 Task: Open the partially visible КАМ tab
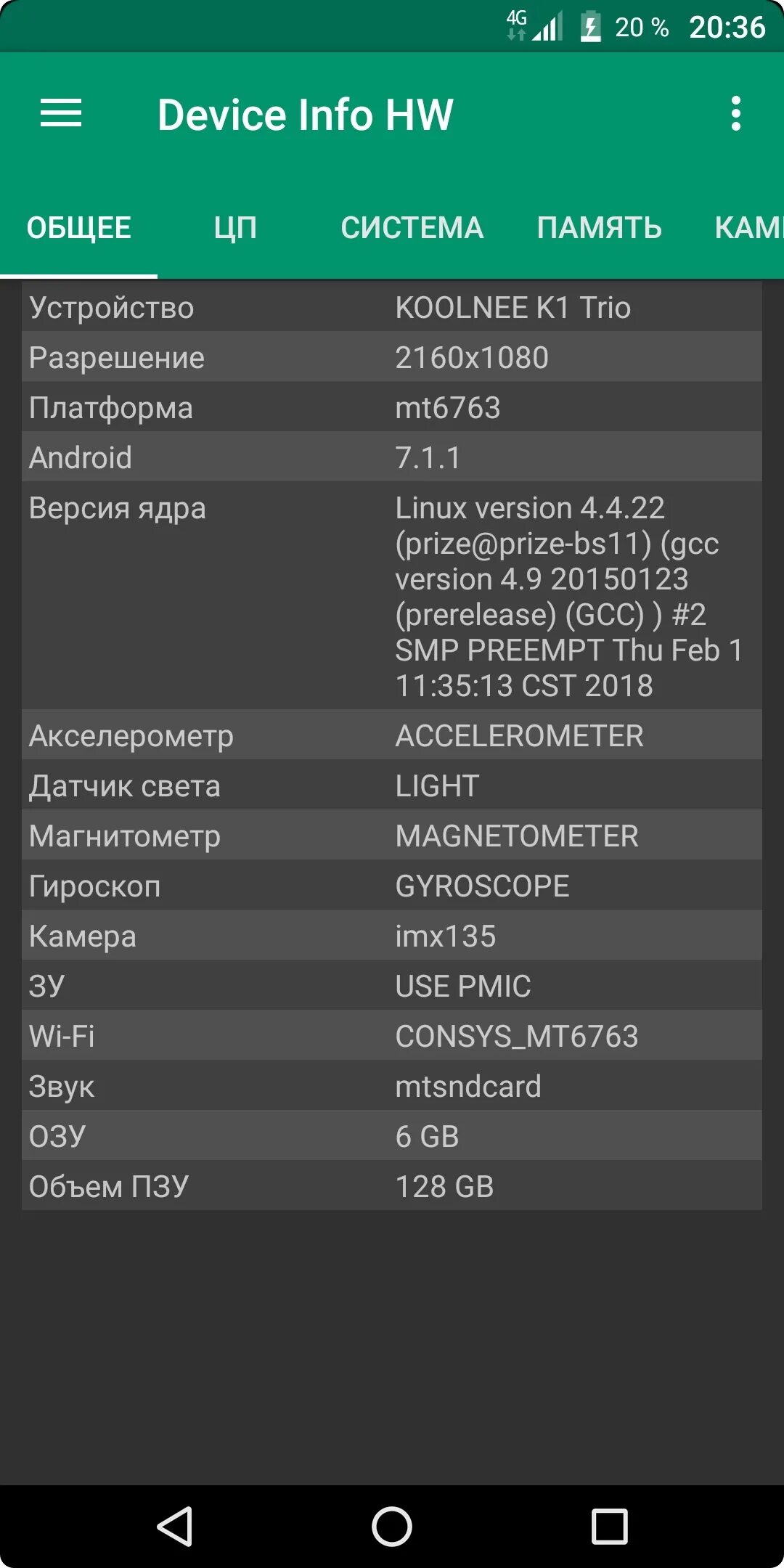(748, 228)
